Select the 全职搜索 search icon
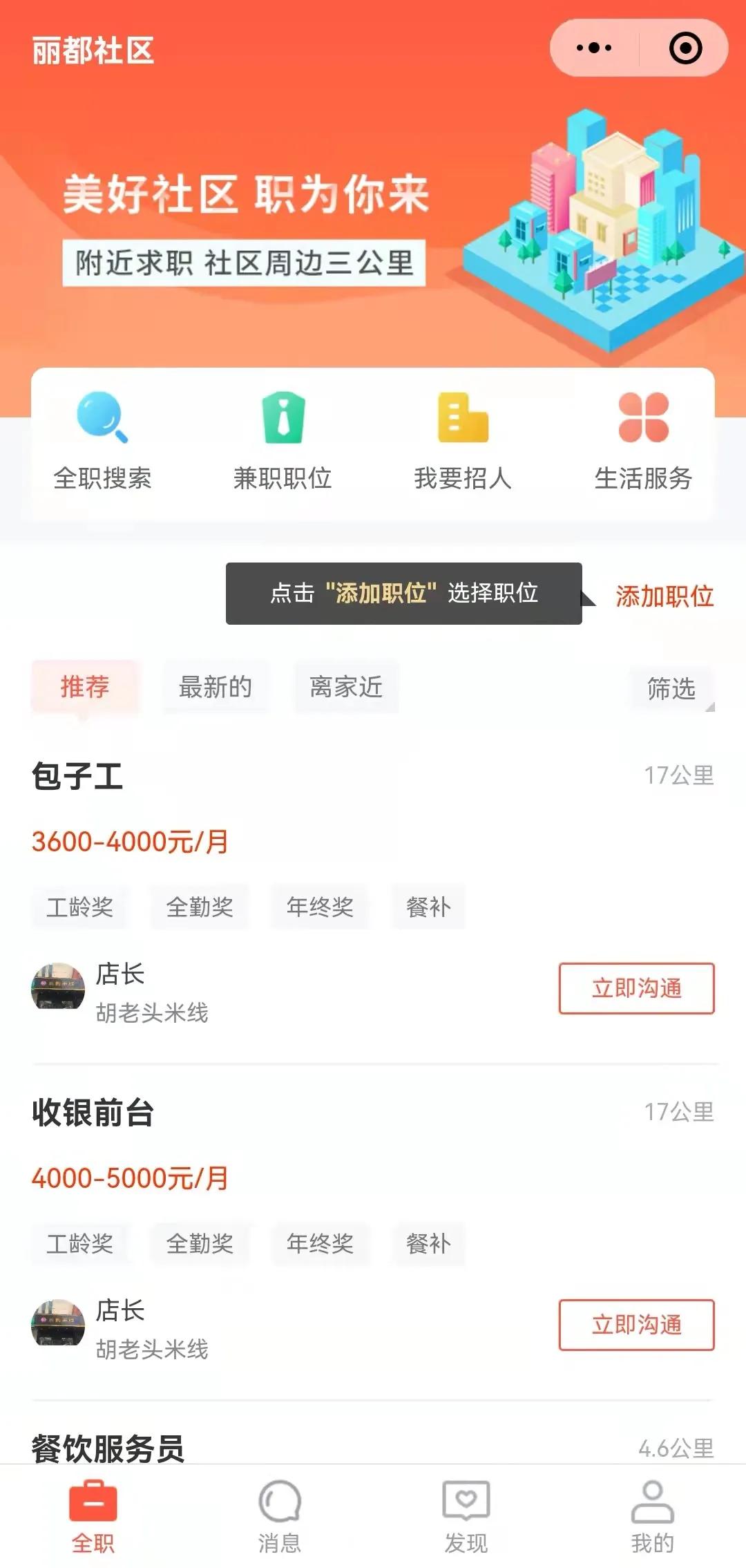 (x=102, y=424)
